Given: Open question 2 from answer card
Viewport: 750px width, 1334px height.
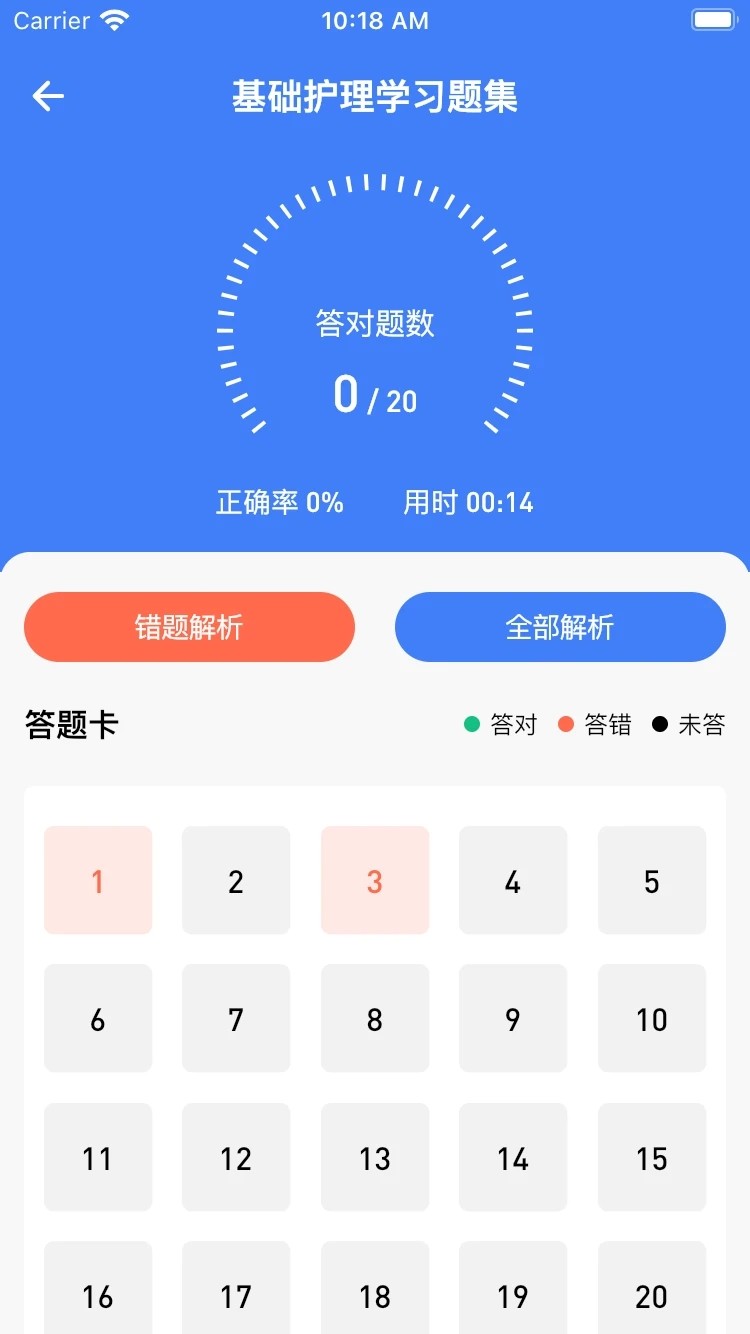Looking at the screenshot, I should click(236, 880).
